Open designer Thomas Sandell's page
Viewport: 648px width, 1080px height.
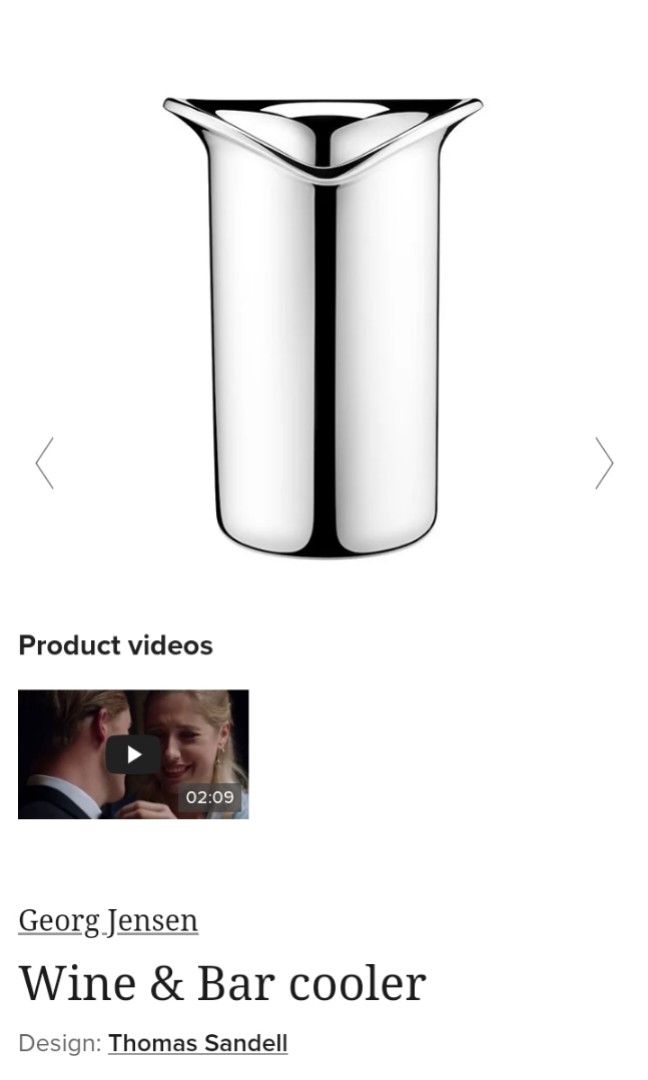click(x=198, y=1043)
